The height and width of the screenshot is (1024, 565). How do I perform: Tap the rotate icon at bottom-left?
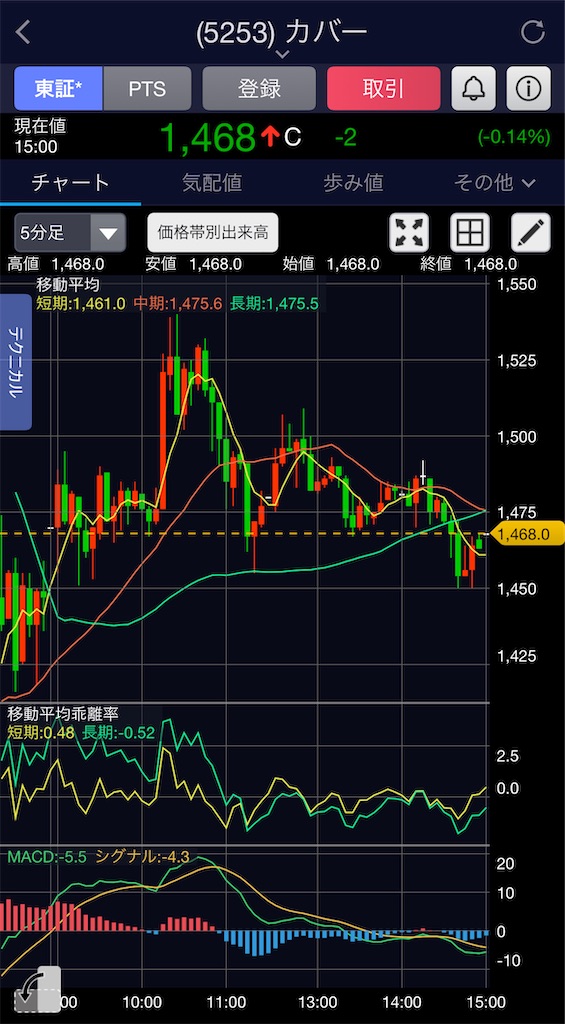pos(37,985)
